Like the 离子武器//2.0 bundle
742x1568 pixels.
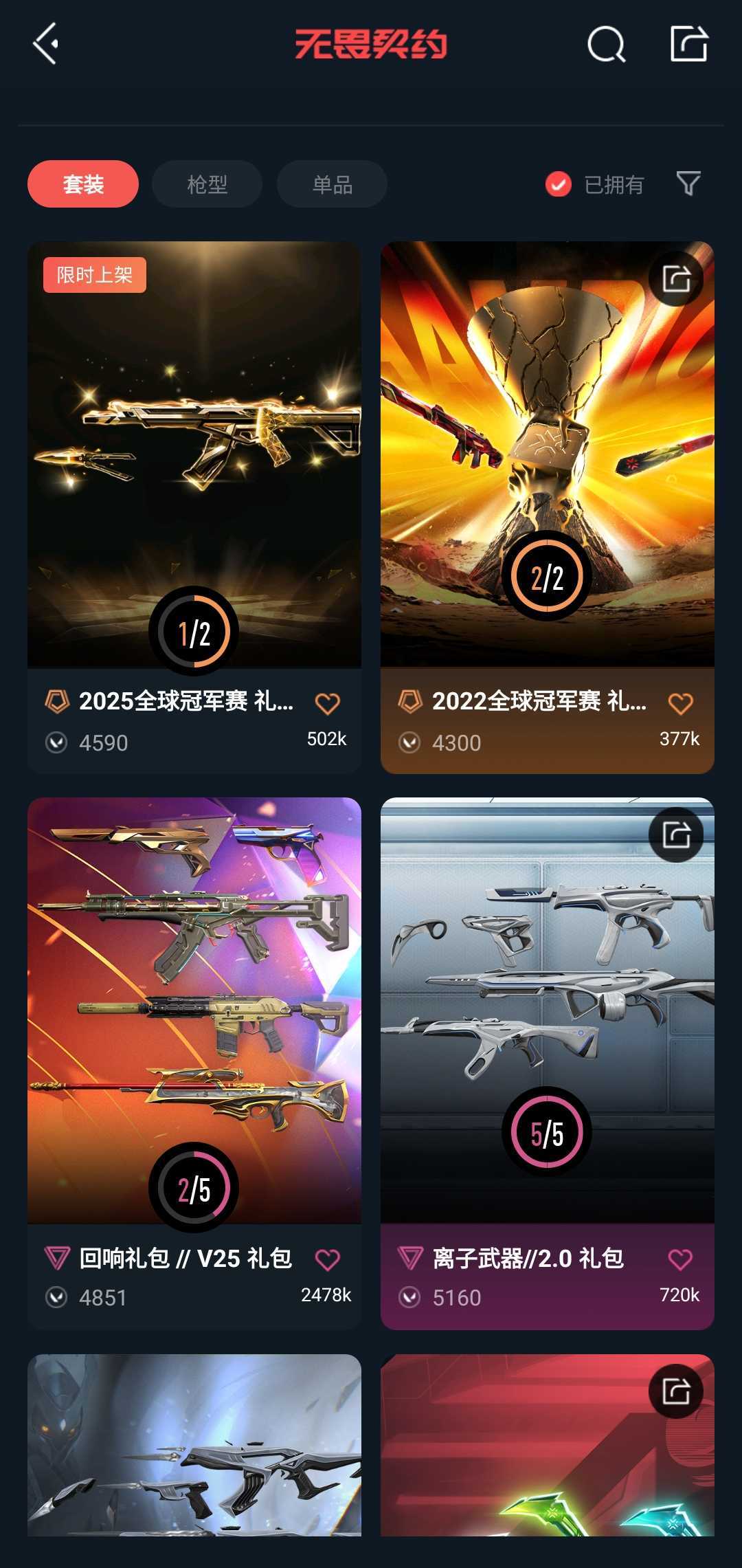pyautogui.click(x=680, y=1259)
